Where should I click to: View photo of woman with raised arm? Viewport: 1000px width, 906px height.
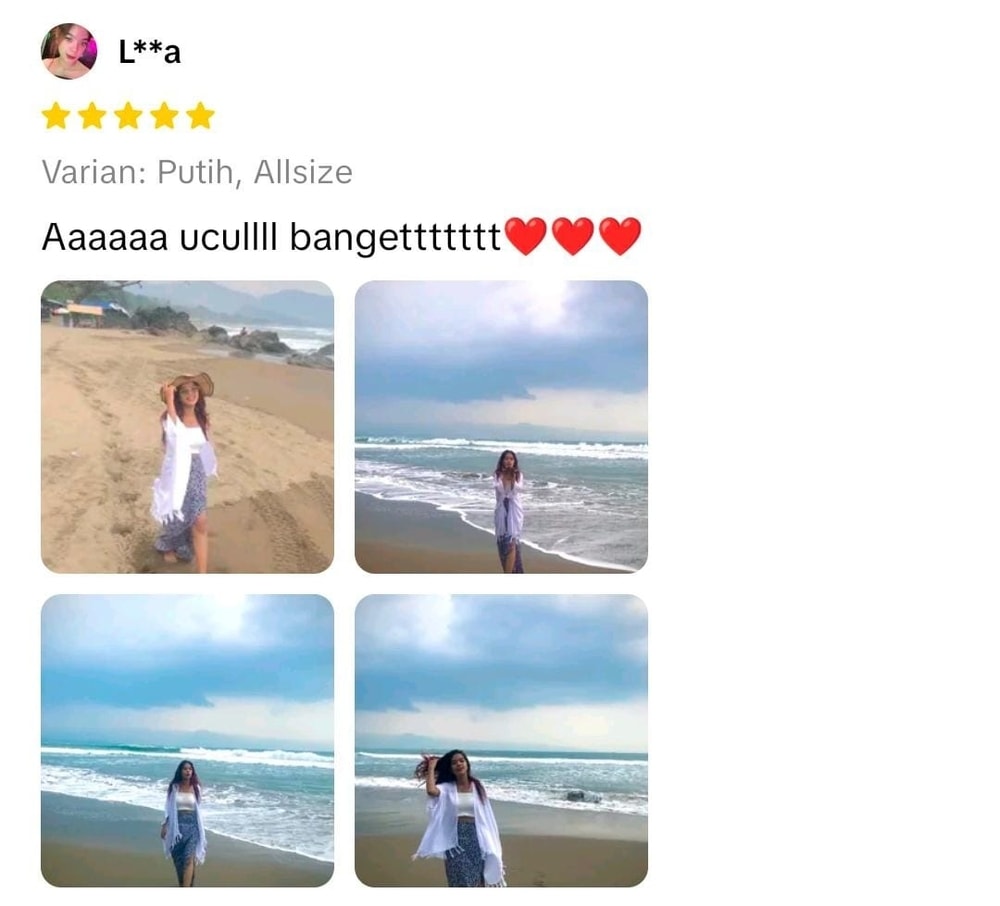coord(501,740)
